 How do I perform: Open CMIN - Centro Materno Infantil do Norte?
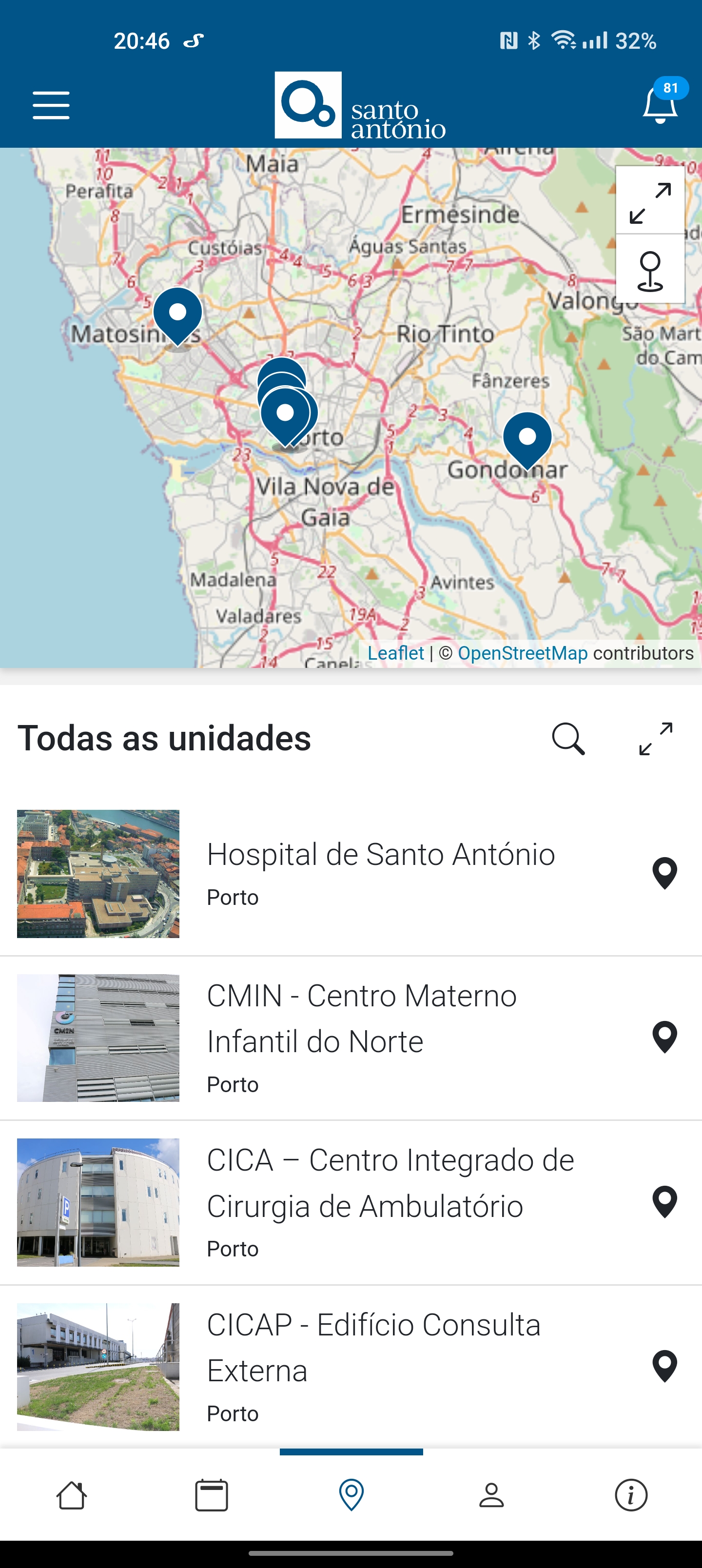(362, 1019)
